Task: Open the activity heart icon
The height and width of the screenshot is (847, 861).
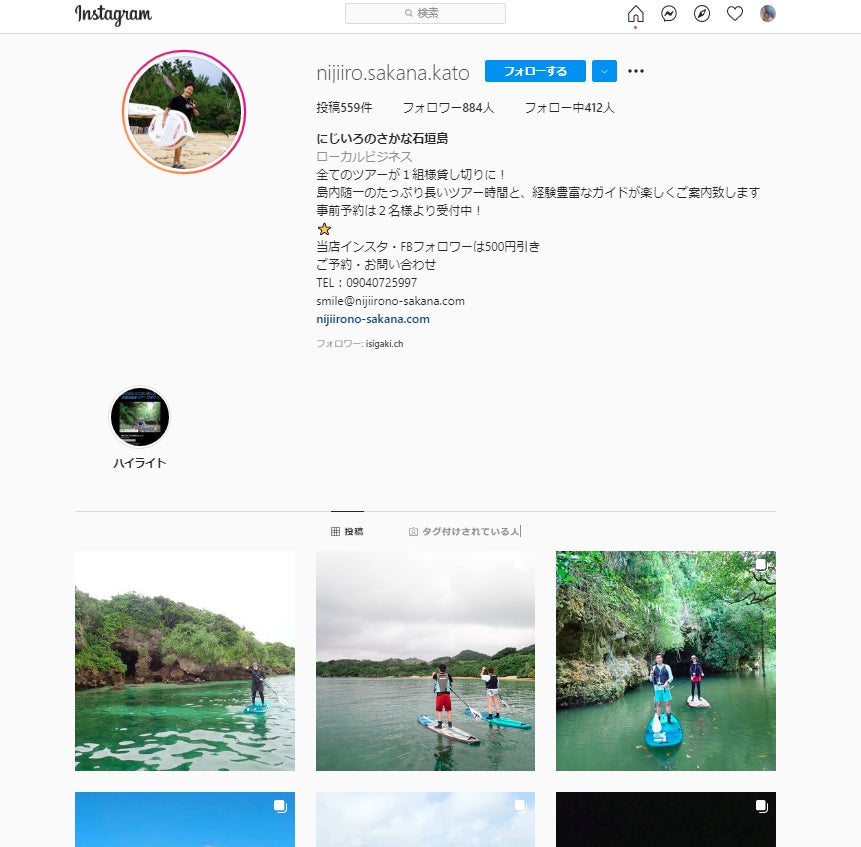Action: coord(735,14)
